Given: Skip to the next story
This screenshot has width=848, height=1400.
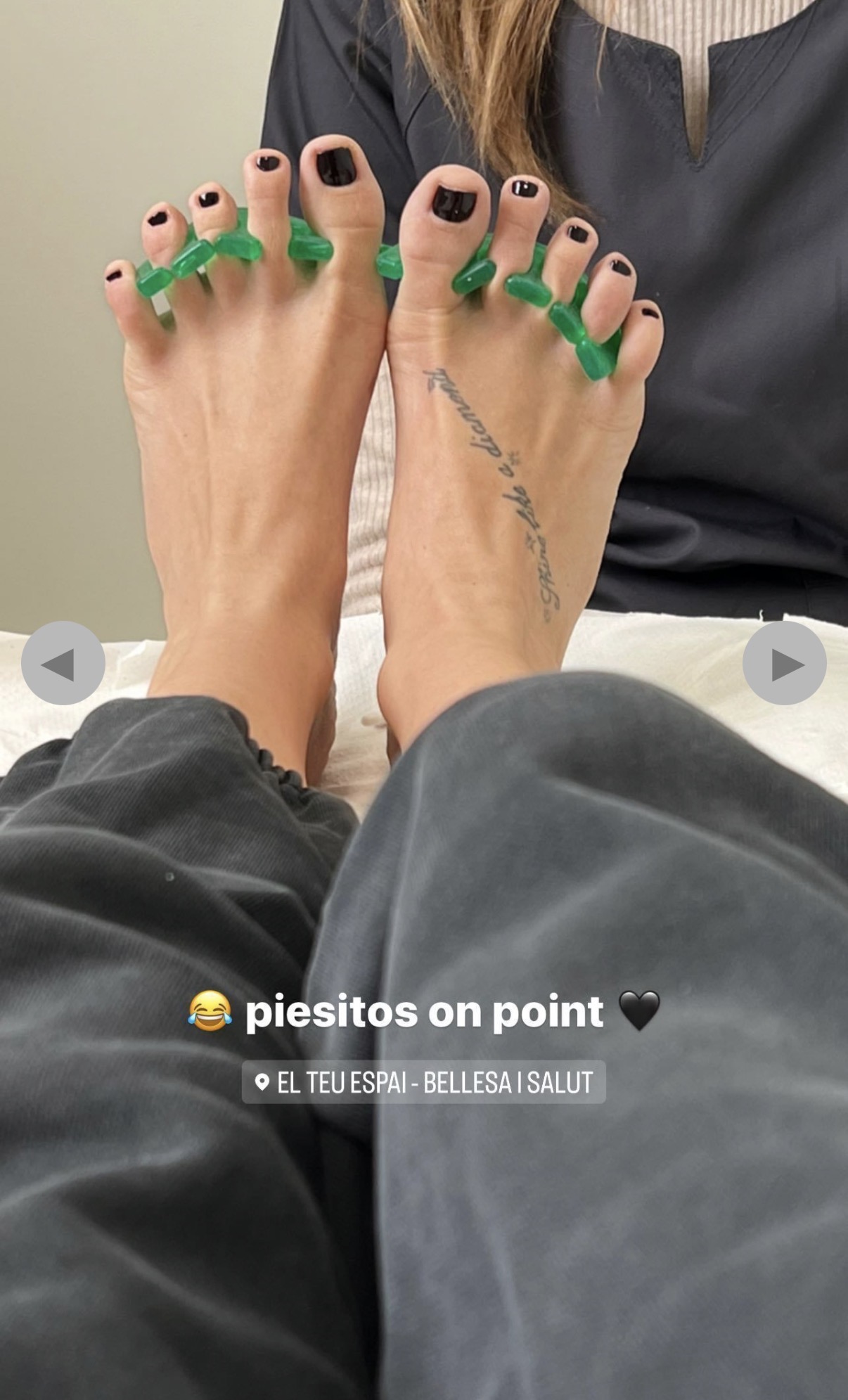Looking at the screenshot, I should [784, 663].
